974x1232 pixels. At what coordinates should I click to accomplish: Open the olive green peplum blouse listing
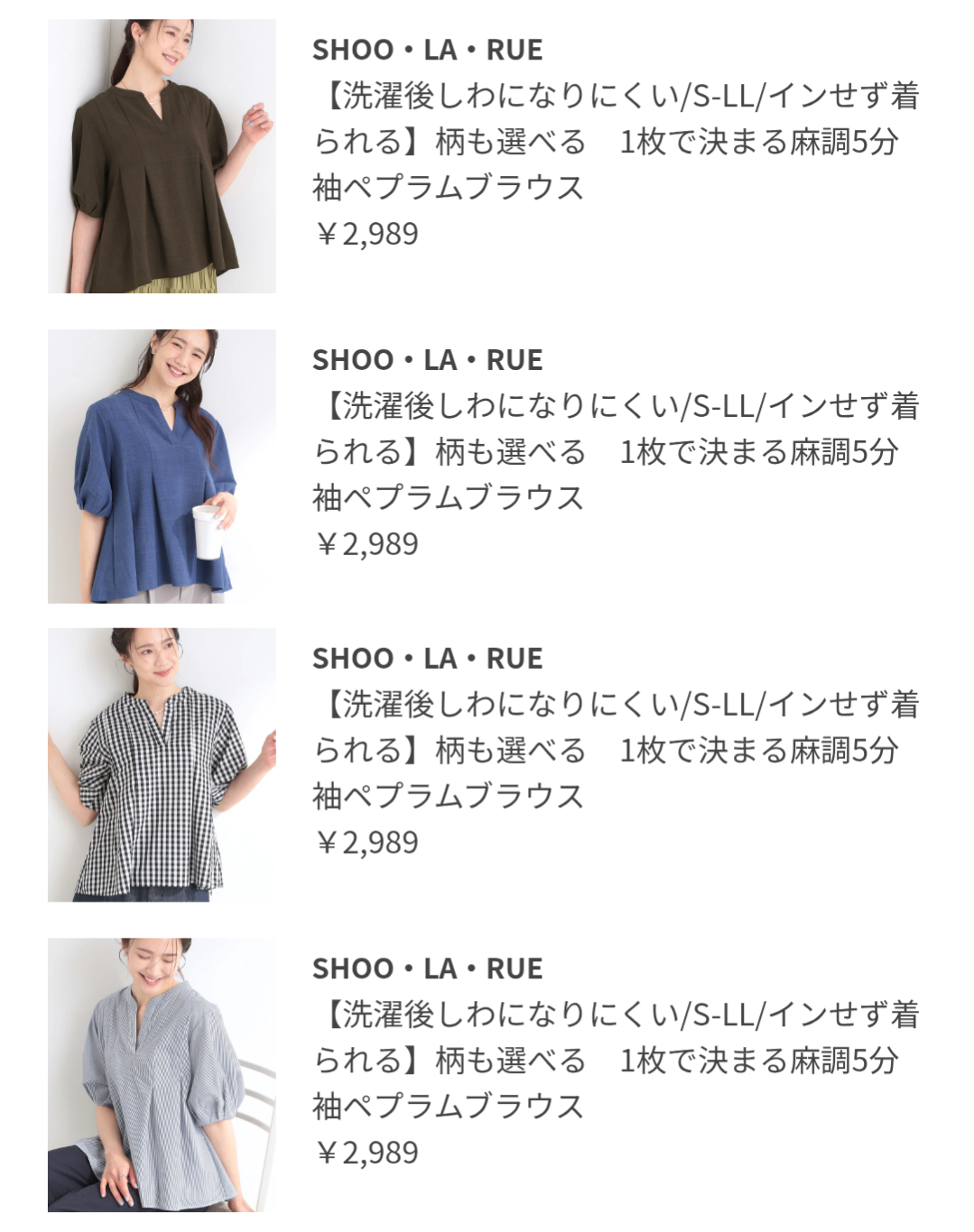click(162, 156)
